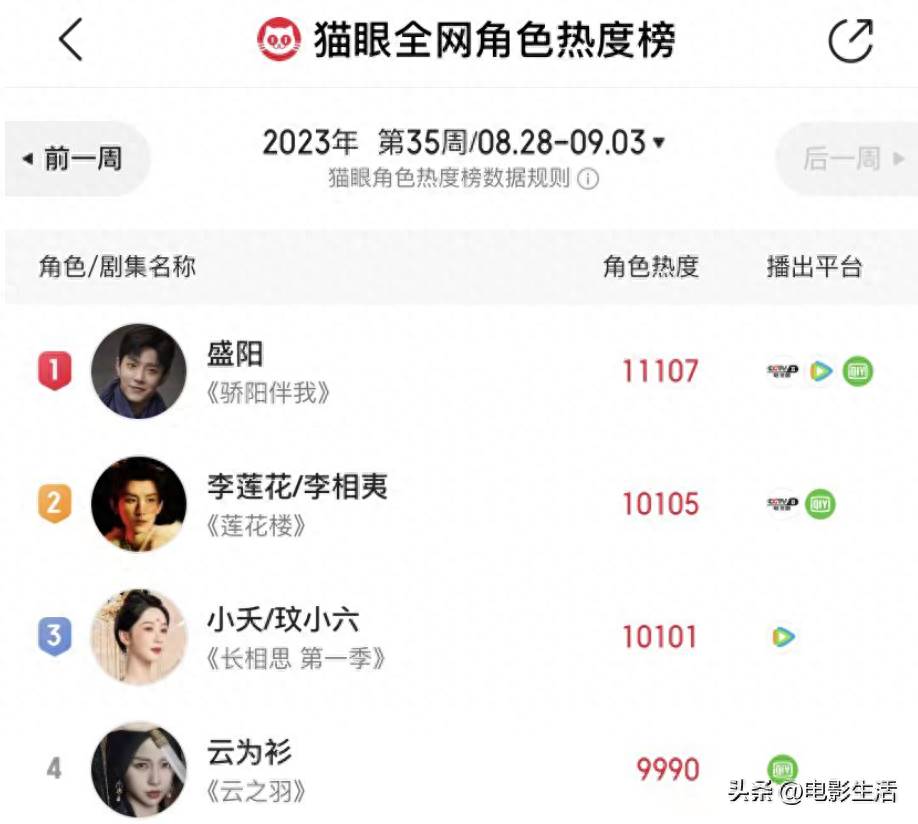918x824 pixels.
Task: Share the ranking via the top-right icon
Action: click(850, 41)
